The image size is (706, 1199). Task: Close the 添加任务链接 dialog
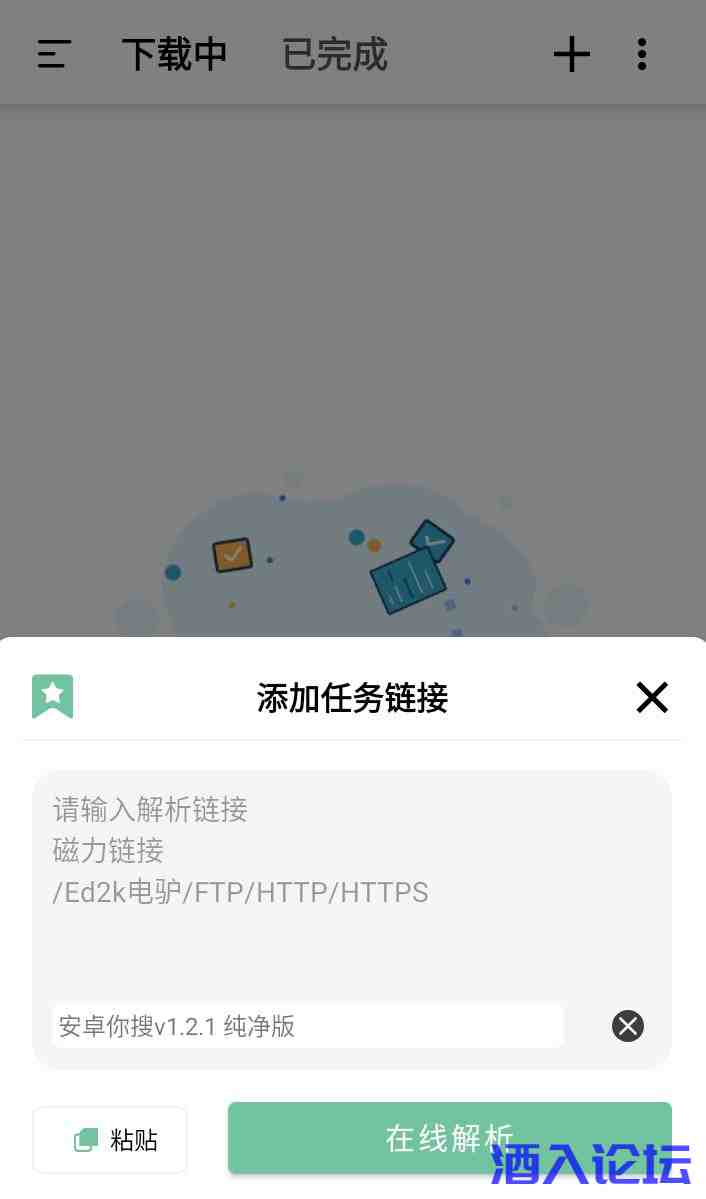[x=652, y=697]
